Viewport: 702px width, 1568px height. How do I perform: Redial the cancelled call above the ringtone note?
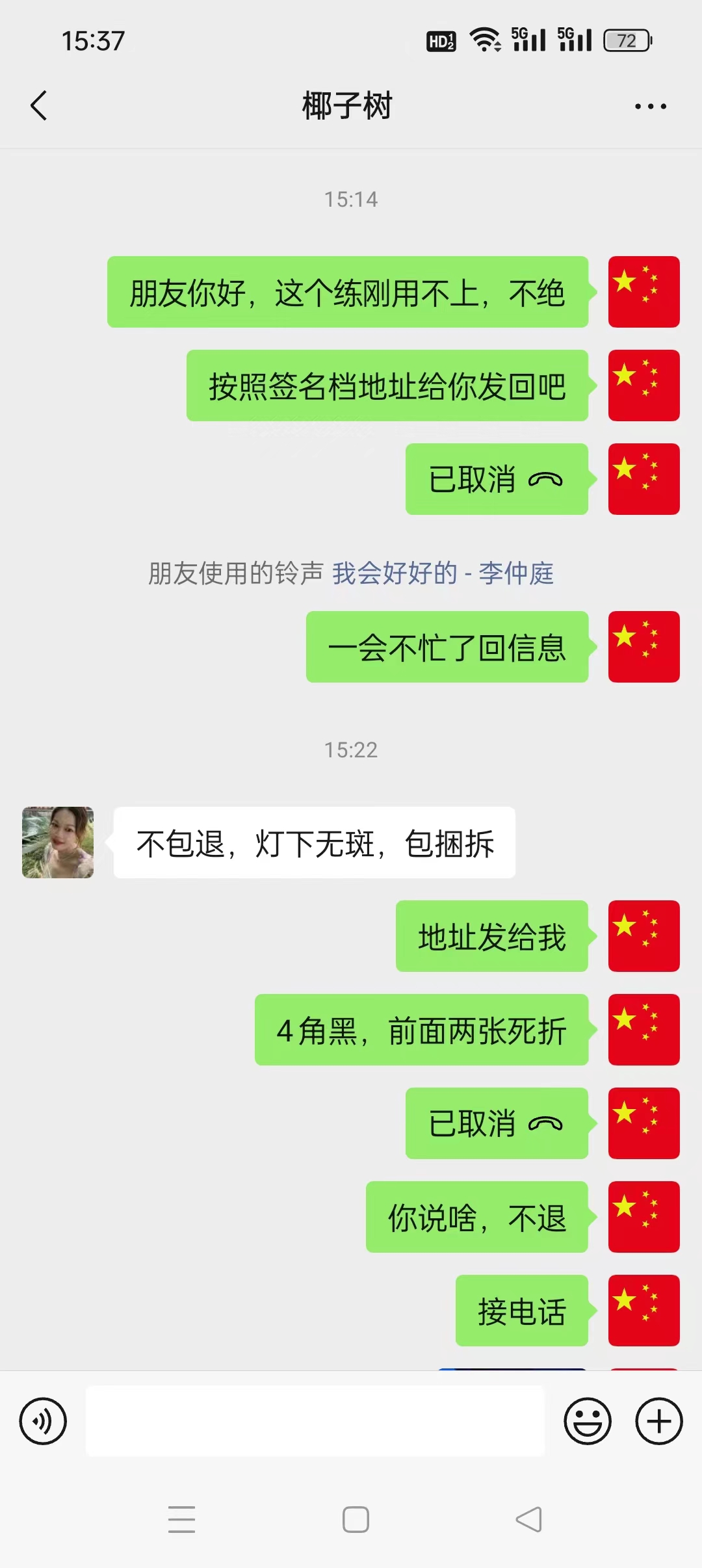497,479
